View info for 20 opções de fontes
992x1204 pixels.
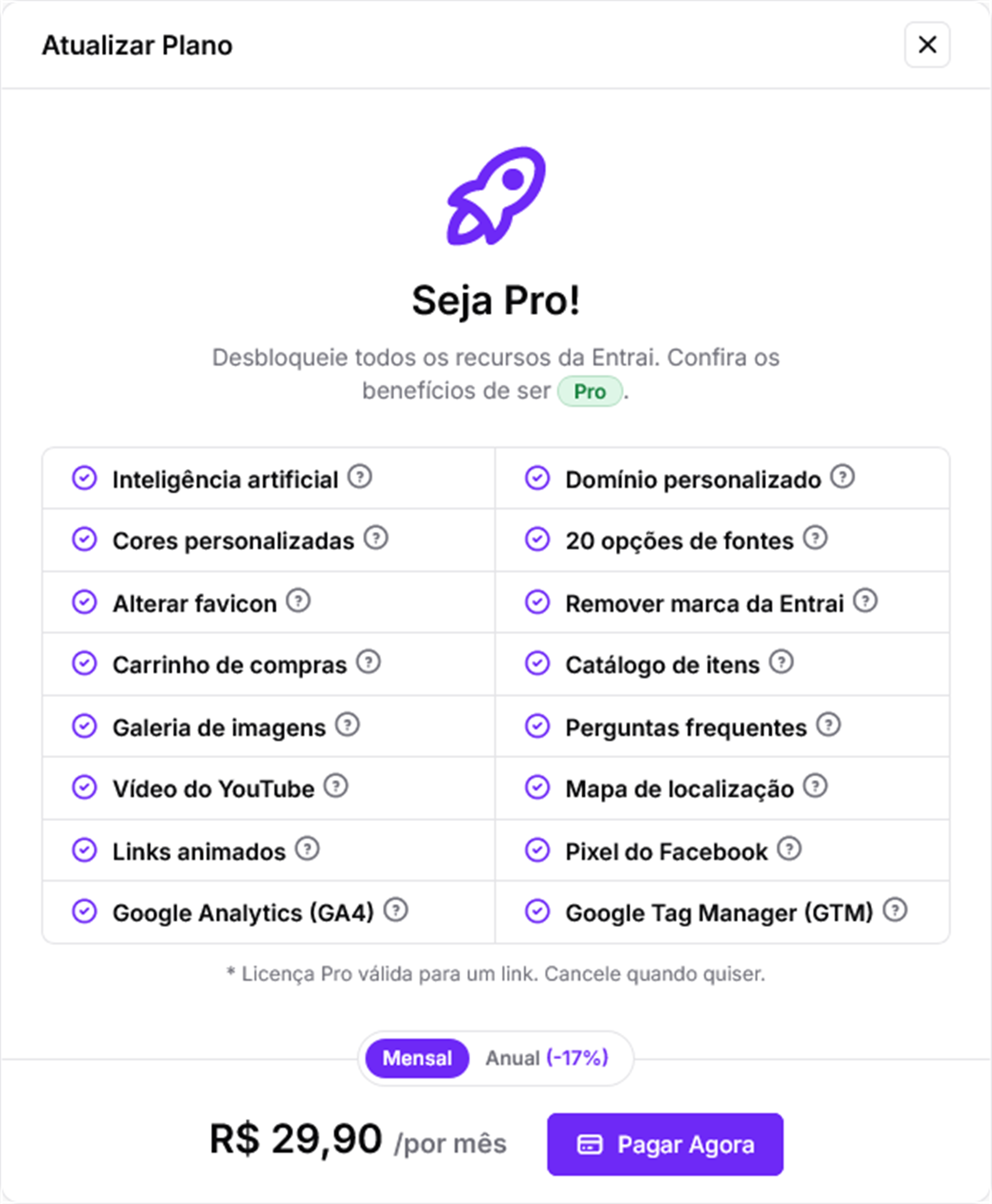pyautogui.click(x=814, y=538)
